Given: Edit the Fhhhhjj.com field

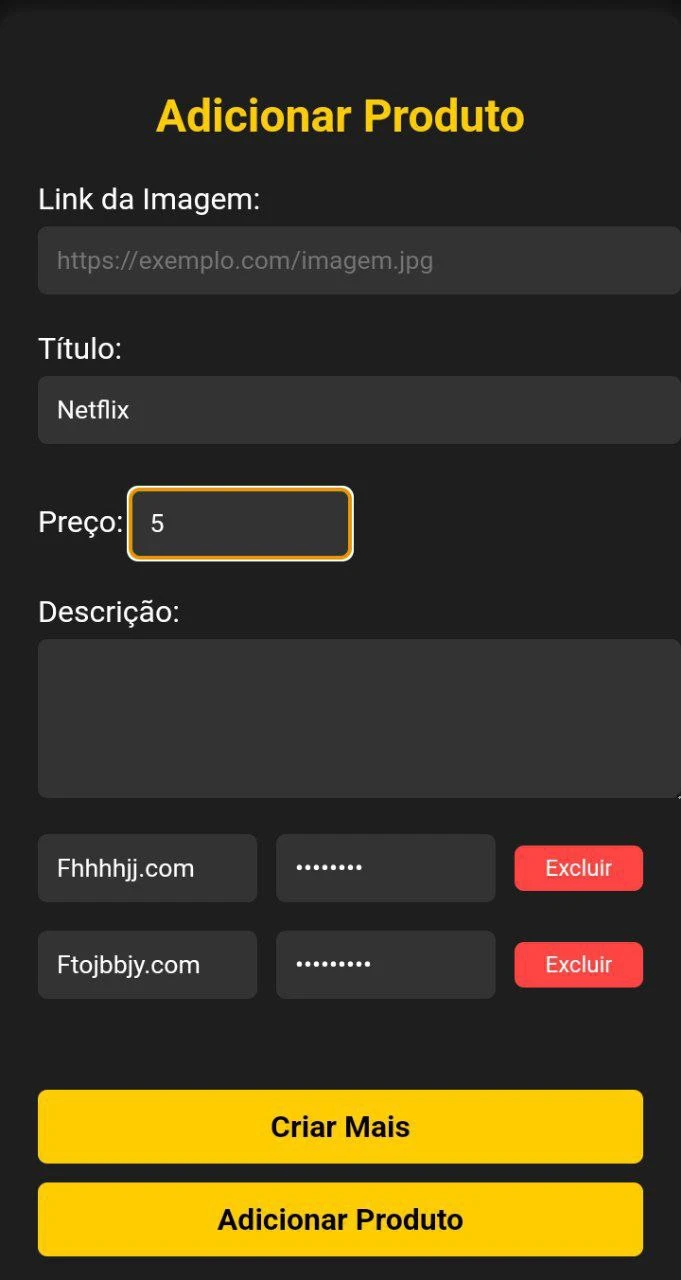Looking at the screenshot, I should point(147,868).
